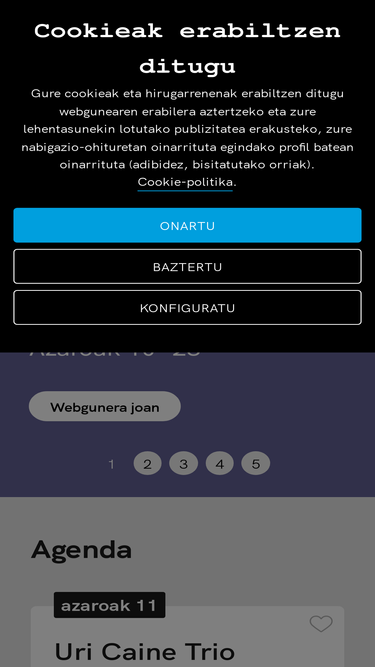Favorite the Uri Caine Trio event
Viewport: 375px width, 667px height.
321,624
